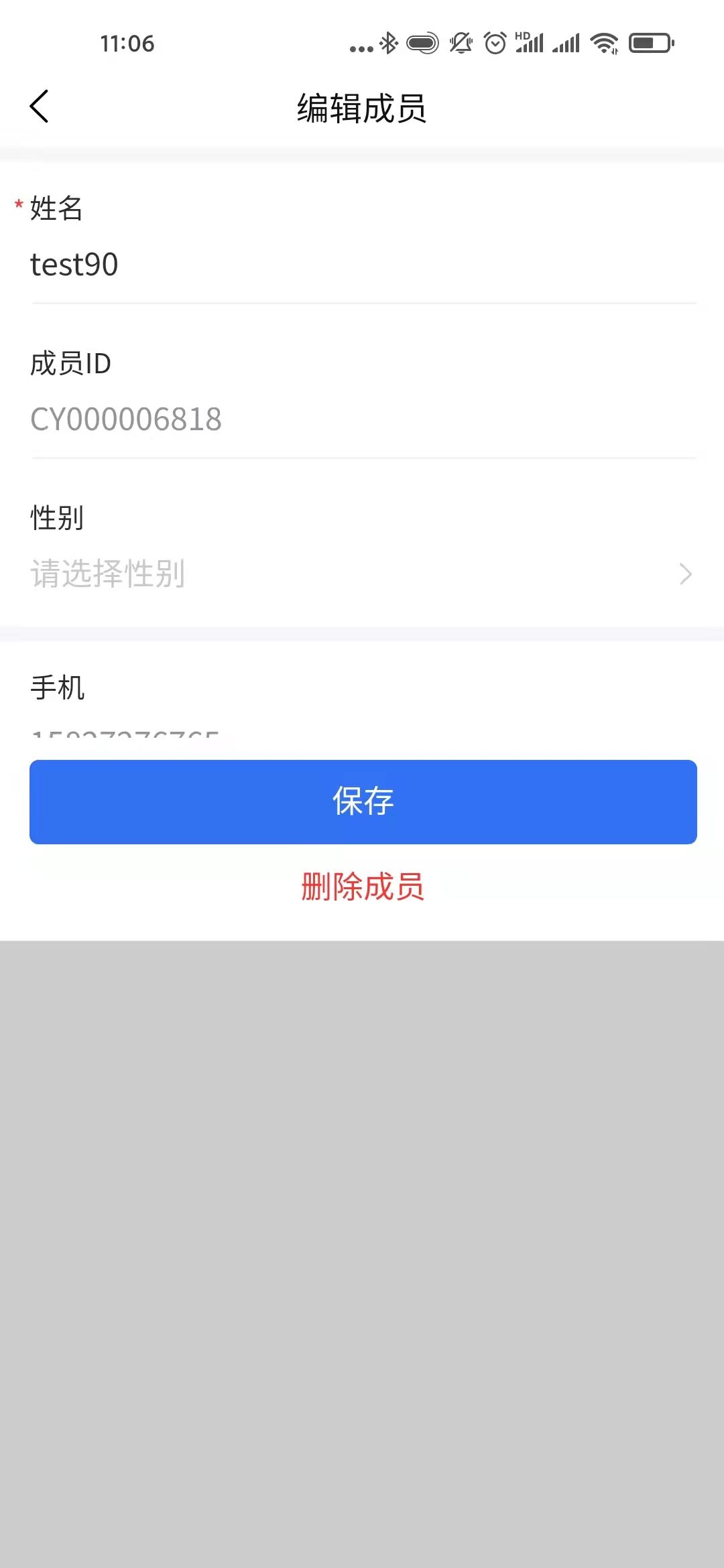Tap the 编辑成员 page title
The height and width of the screenshot is (1568, 724).
pos(362,107)
